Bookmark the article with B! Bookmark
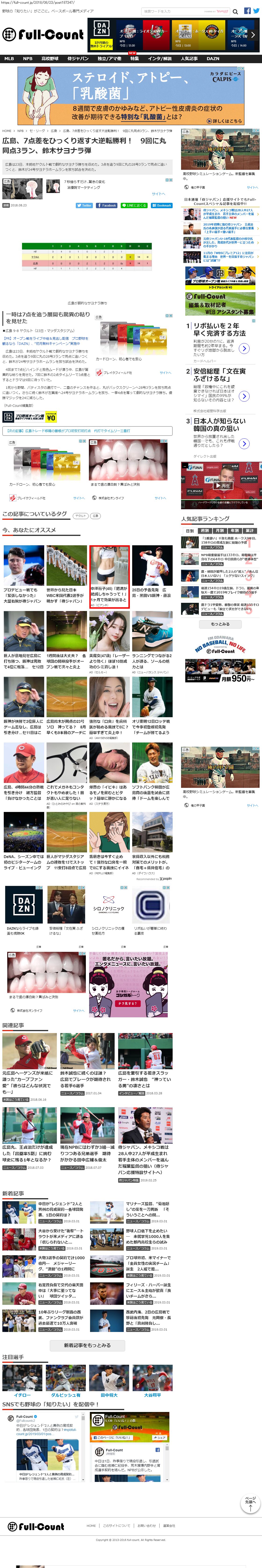The height and width of the screenshot is (1568, 262). coord(161,205)
